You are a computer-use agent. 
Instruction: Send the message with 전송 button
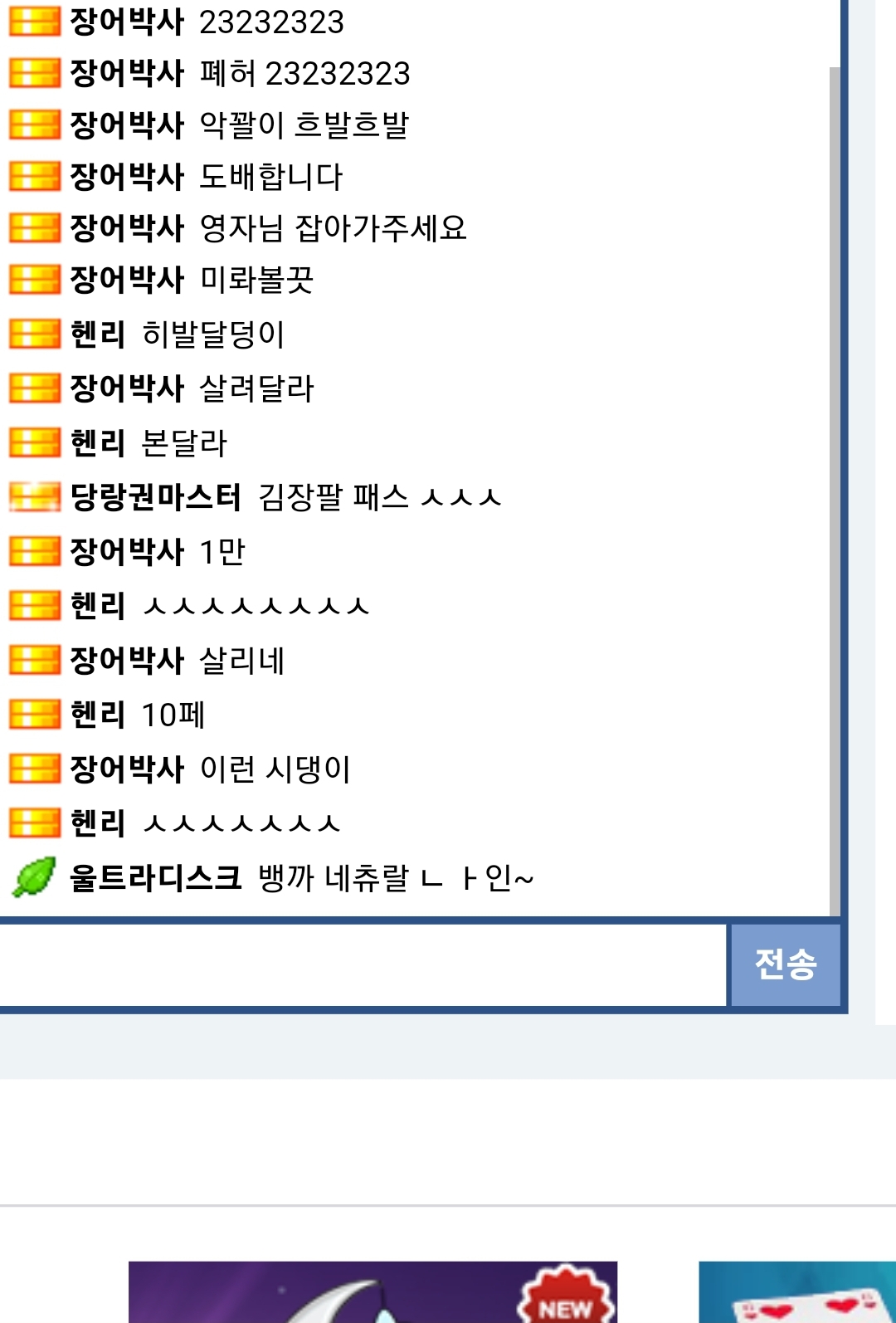pos(785,965)
